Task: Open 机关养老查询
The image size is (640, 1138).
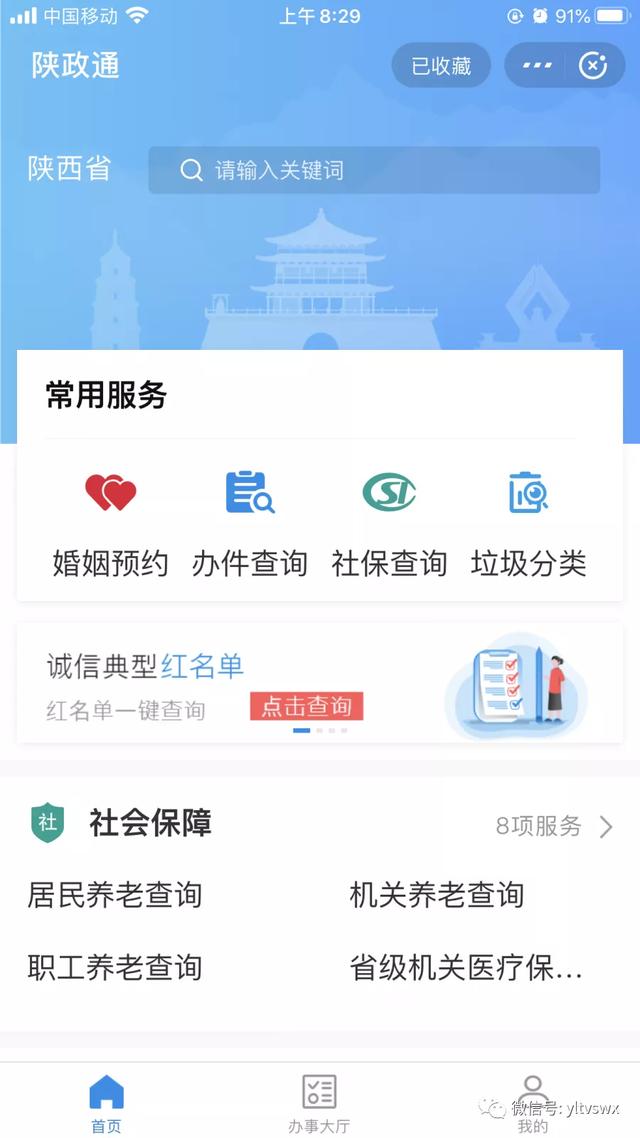Action: pos(437,895)
